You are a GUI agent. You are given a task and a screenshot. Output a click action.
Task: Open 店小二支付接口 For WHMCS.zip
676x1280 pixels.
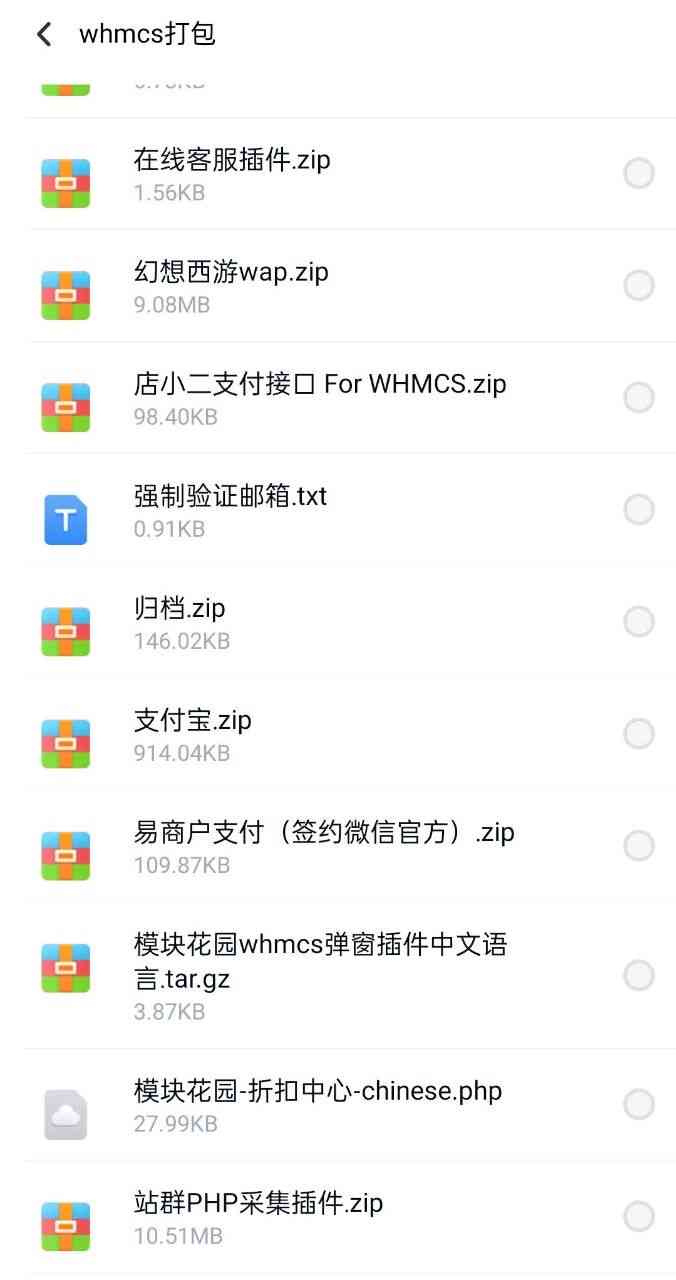pyautogui.click(x=320, y=384)
